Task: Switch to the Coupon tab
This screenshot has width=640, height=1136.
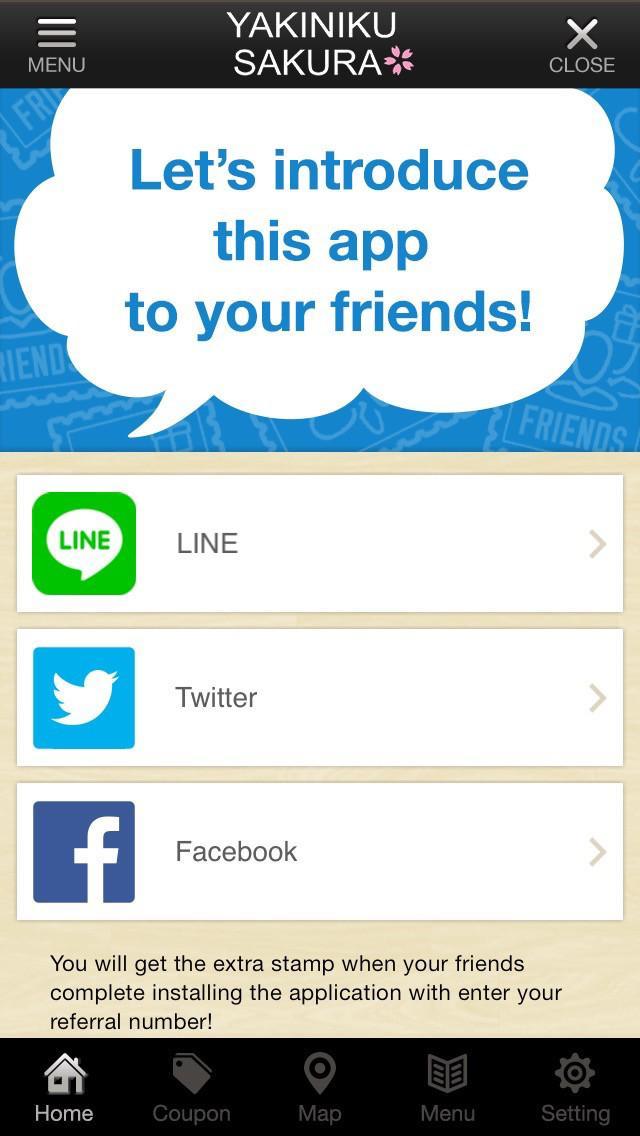Action: (x=191, y=1088)
